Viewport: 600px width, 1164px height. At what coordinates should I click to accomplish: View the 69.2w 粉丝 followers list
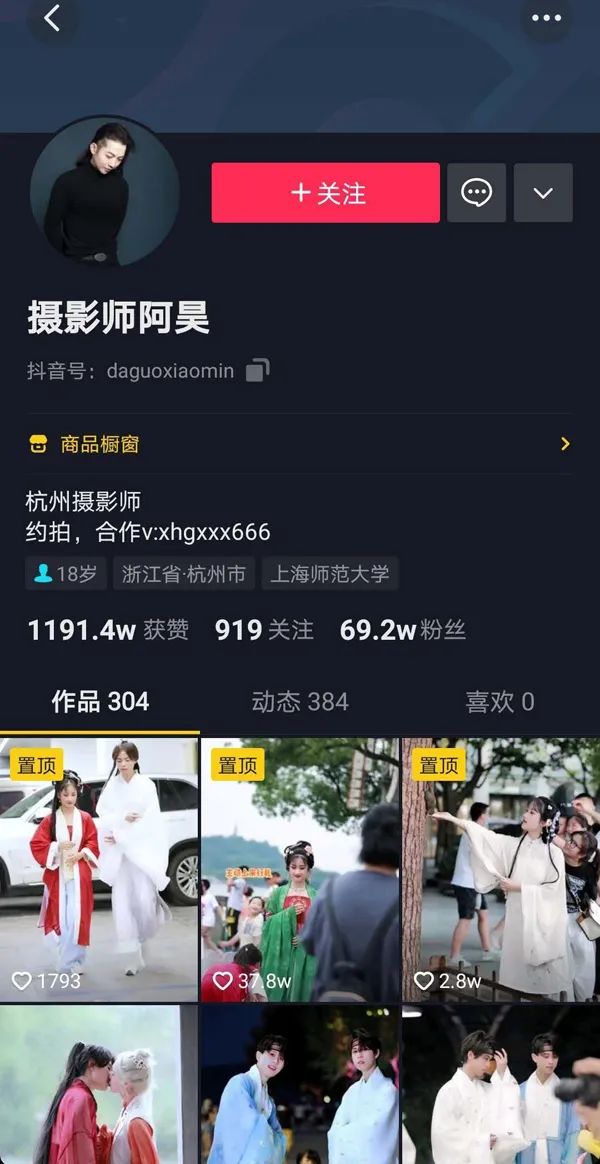point(402,630)
